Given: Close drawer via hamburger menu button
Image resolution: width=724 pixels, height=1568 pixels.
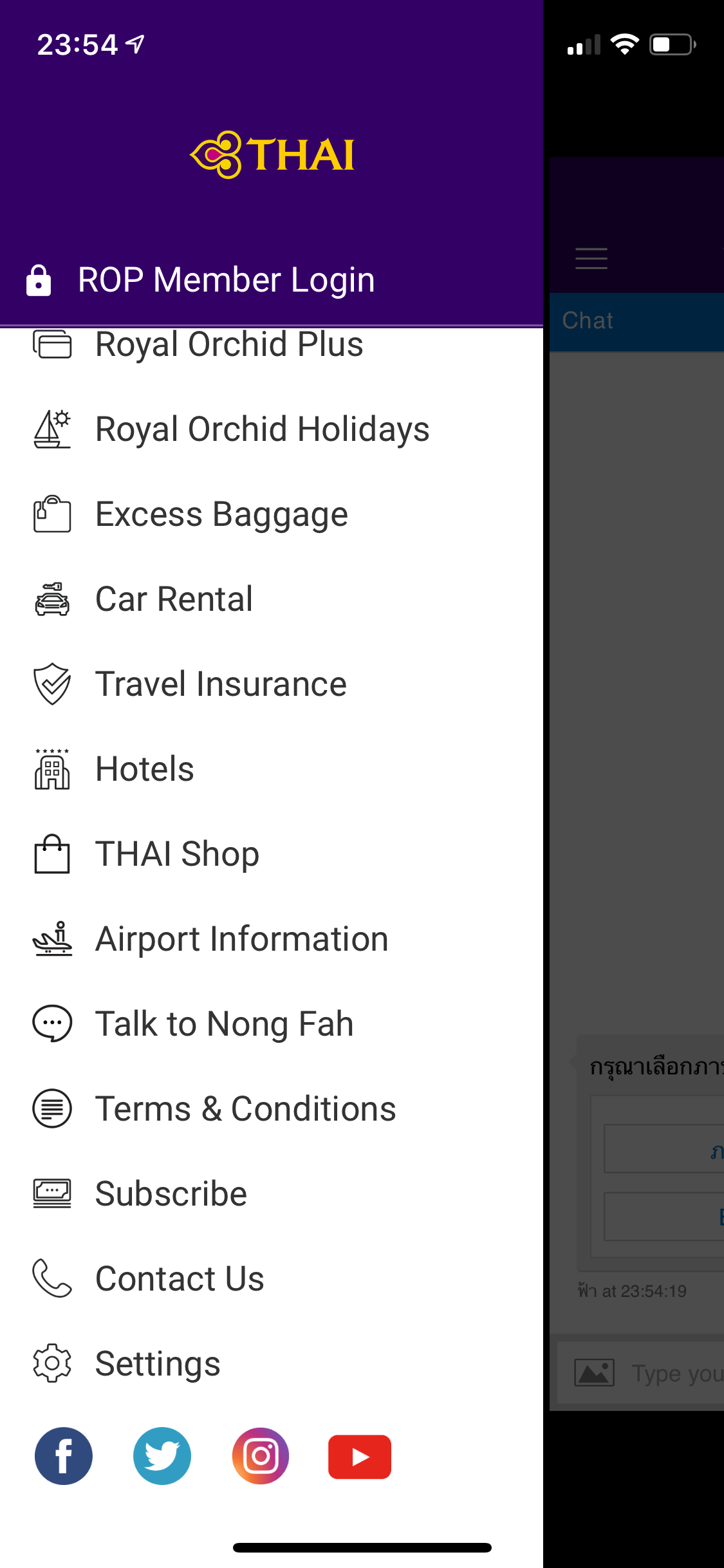Looking at the screenshot, I should tap(591, 258).
